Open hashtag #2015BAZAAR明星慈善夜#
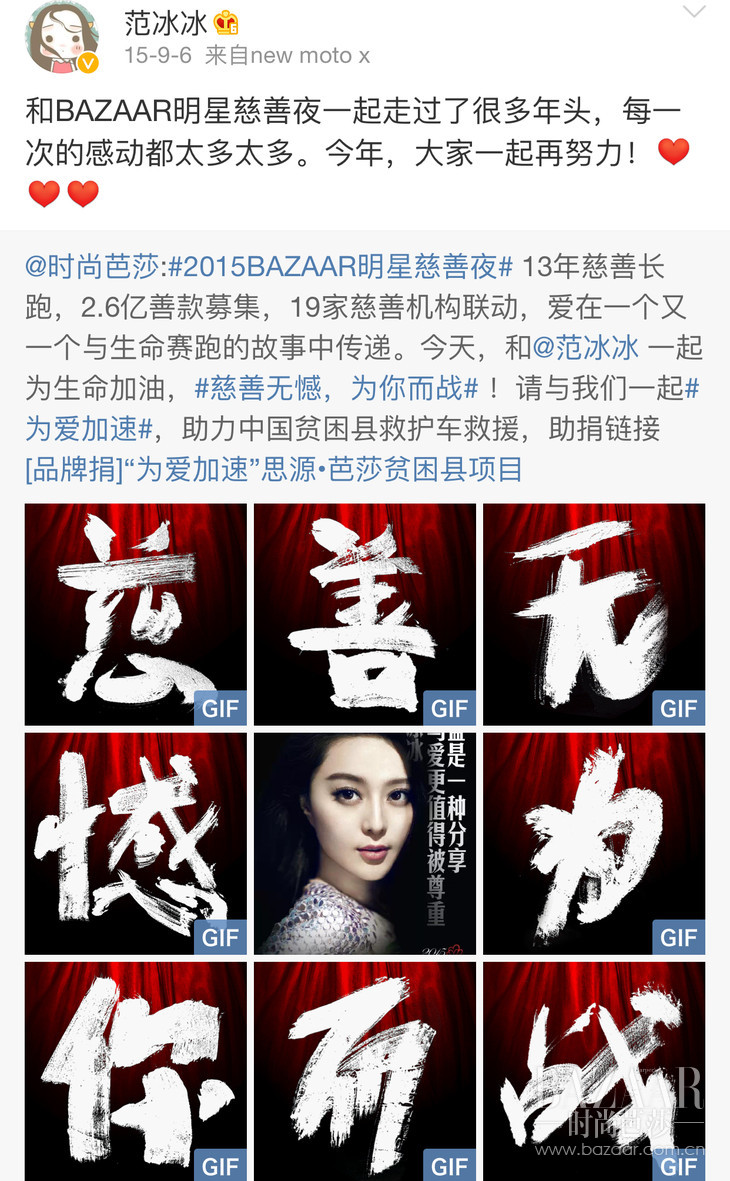The image size is (730, 1181). pyautogui.click(x=340, y=267)
